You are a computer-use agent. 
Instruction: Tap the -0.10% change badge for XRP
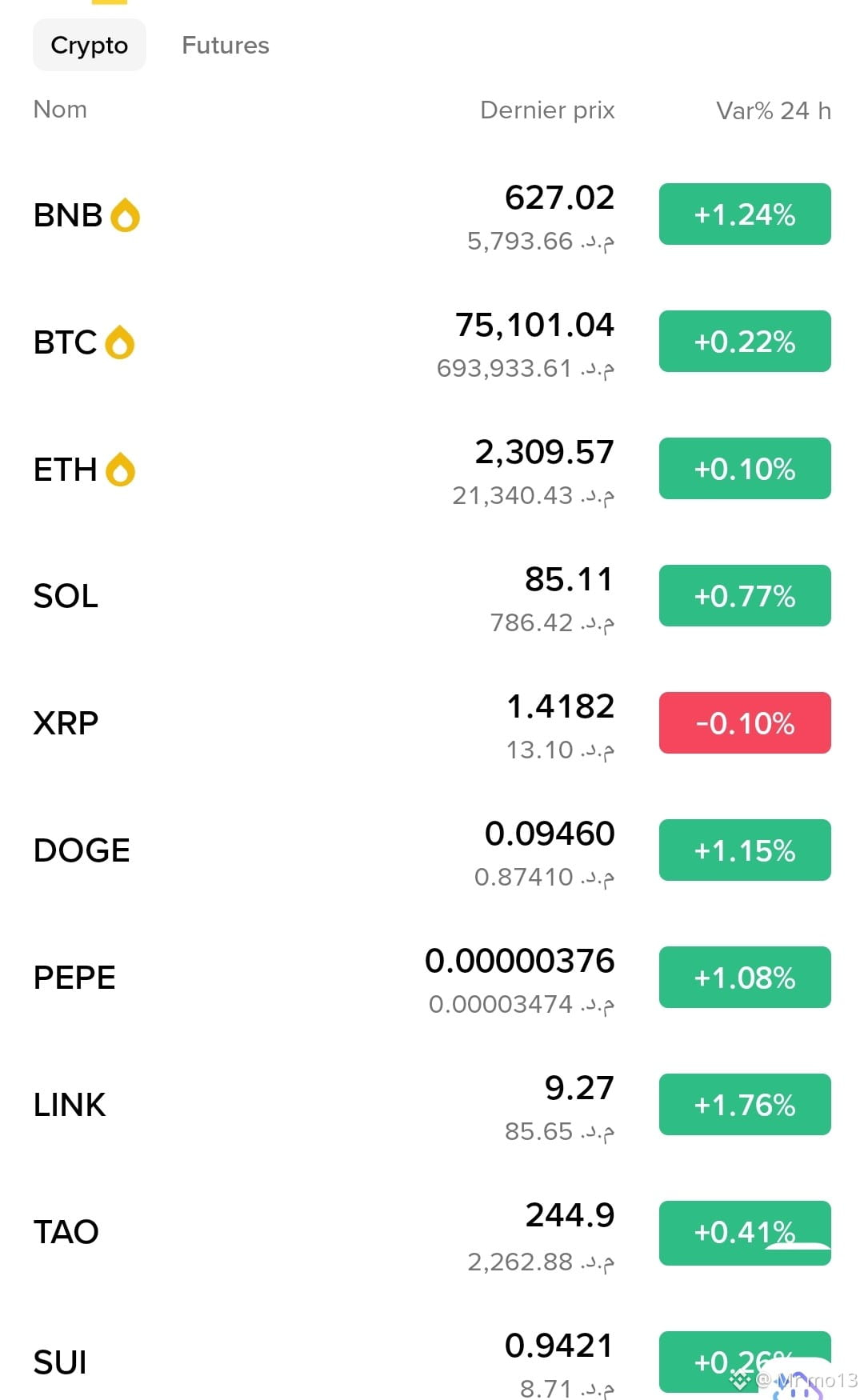point(745,723)
